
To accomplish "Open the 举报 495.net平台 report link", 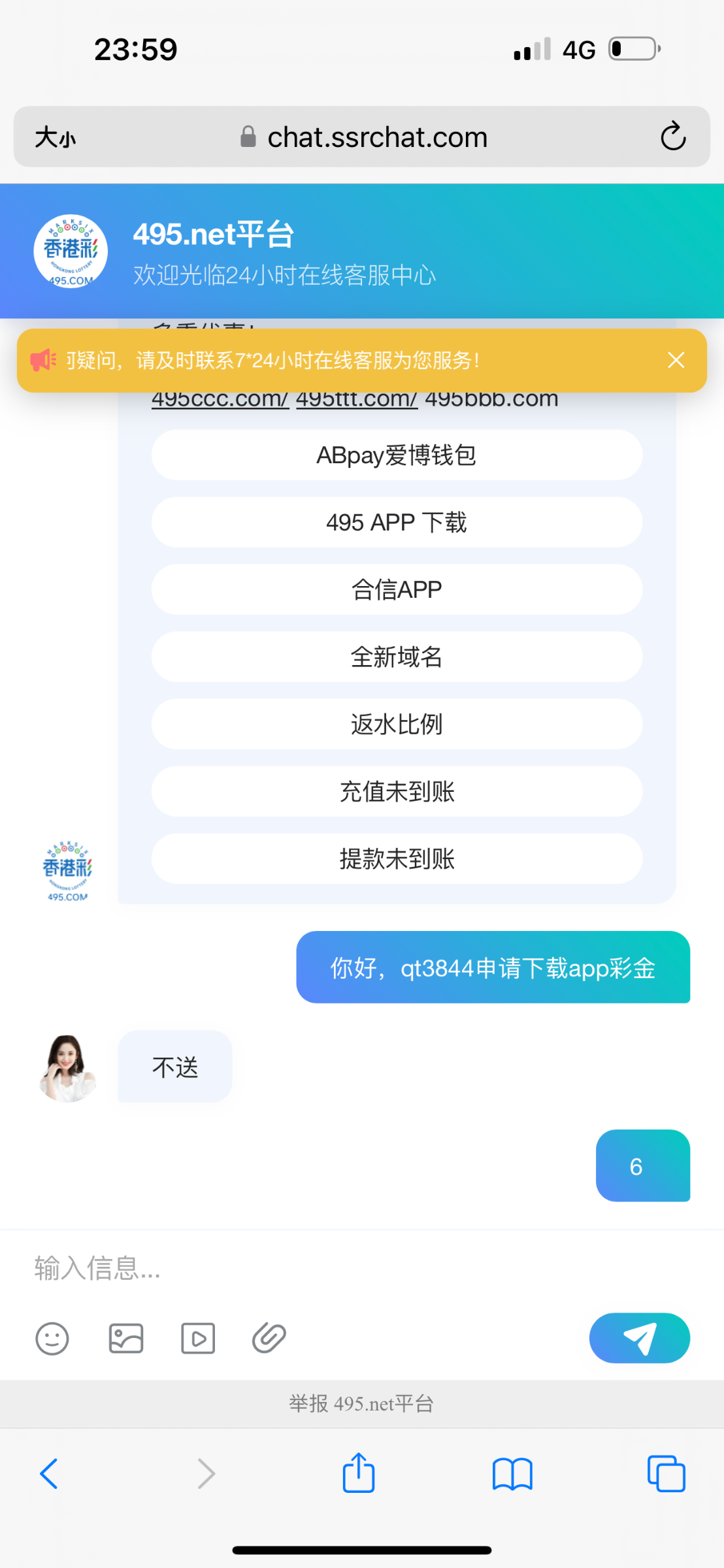I will click(x=361, y=1403).
